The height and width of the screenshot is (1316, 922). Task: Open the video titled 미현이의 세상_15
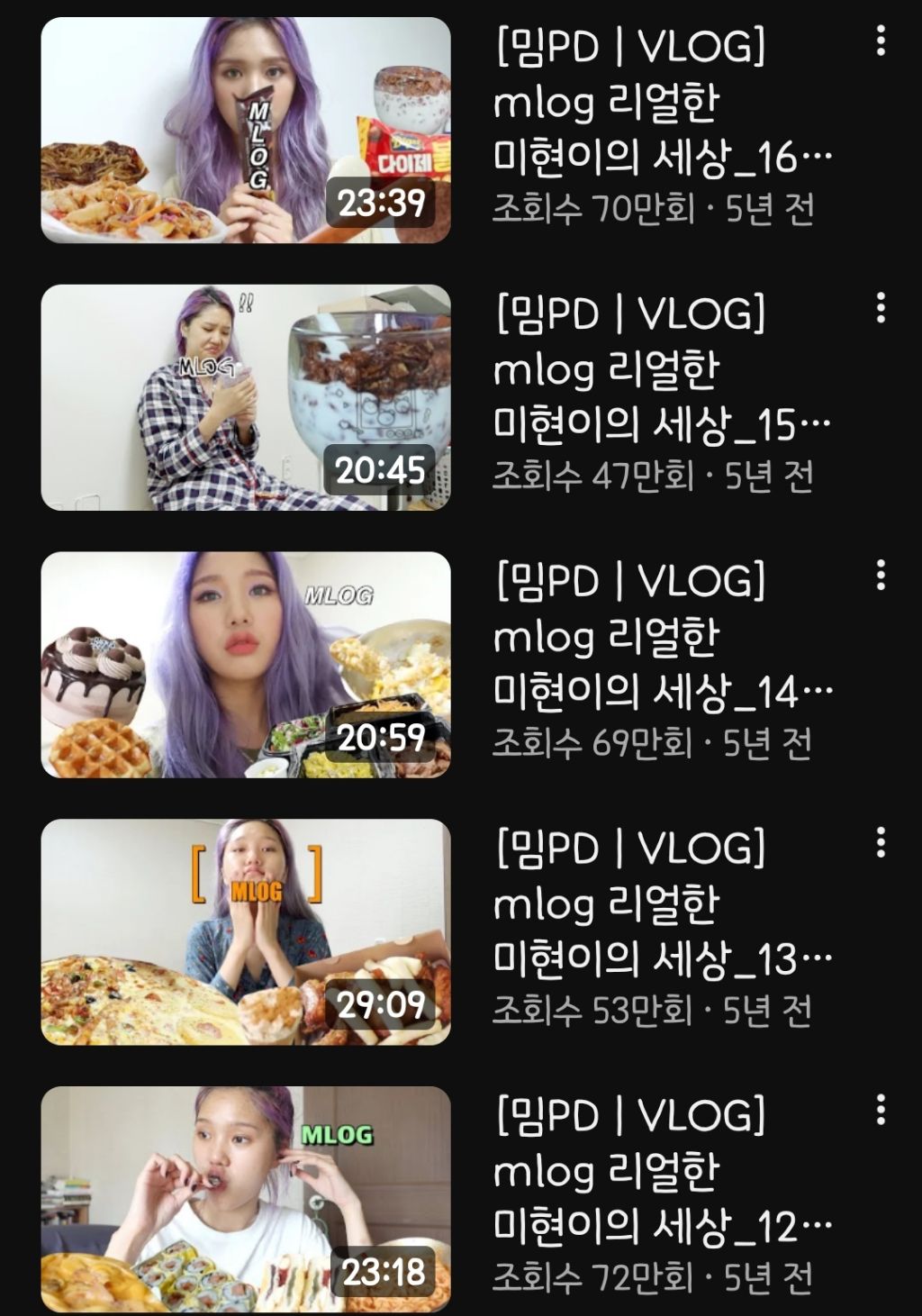tap(662, 369)
